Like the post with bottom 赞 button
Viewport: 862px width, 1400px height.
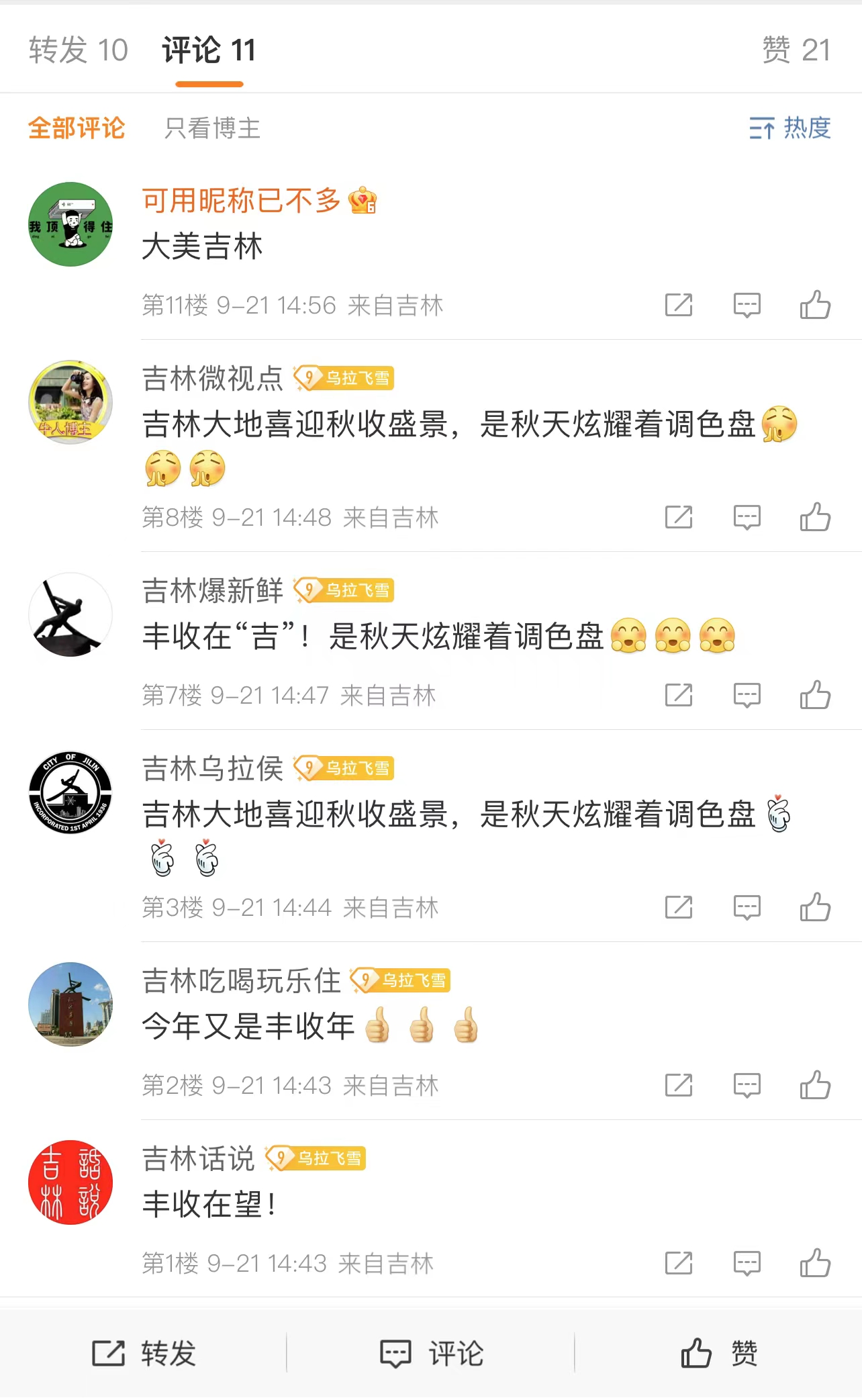tap(718, 1353)
